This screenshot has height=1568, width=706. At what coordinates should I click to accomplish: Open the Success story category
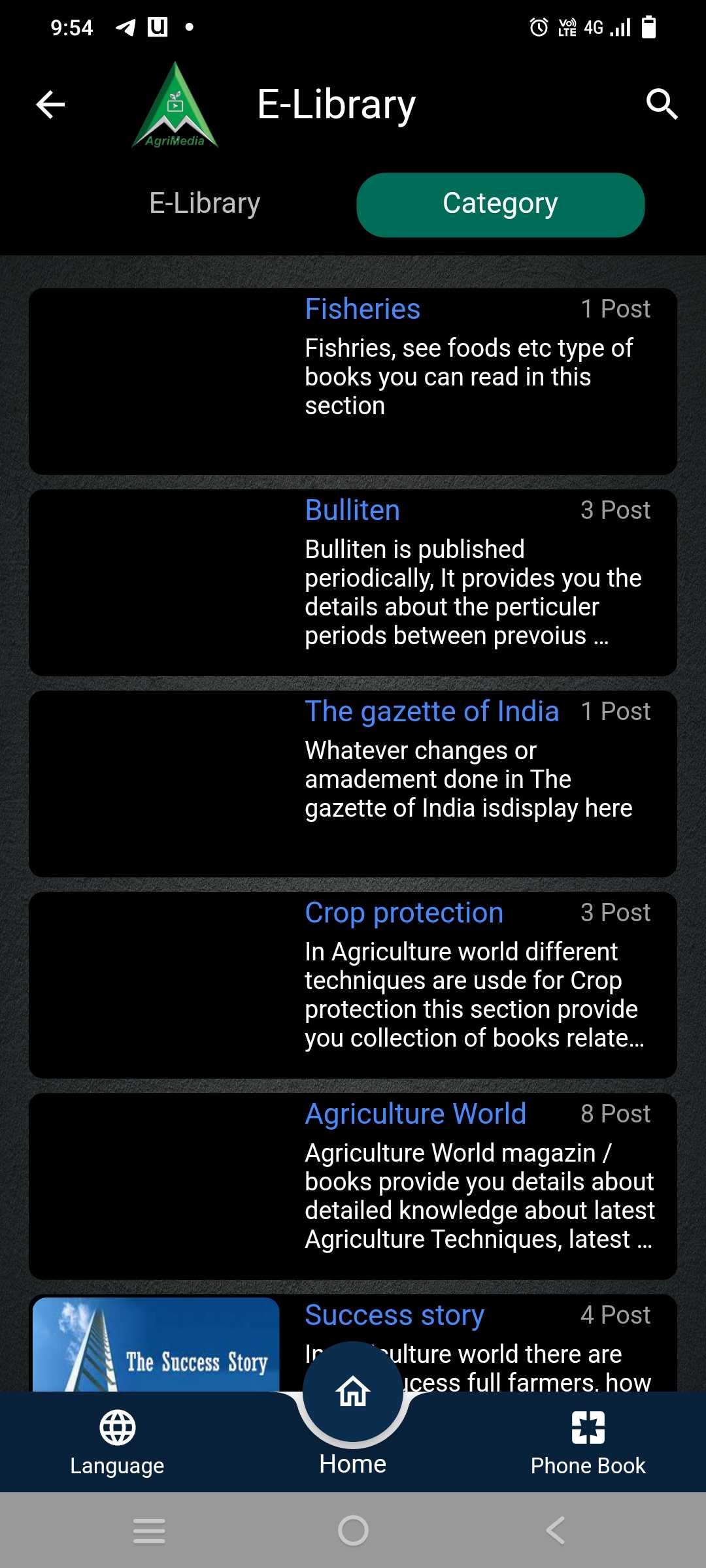[x=353, y=1343]
